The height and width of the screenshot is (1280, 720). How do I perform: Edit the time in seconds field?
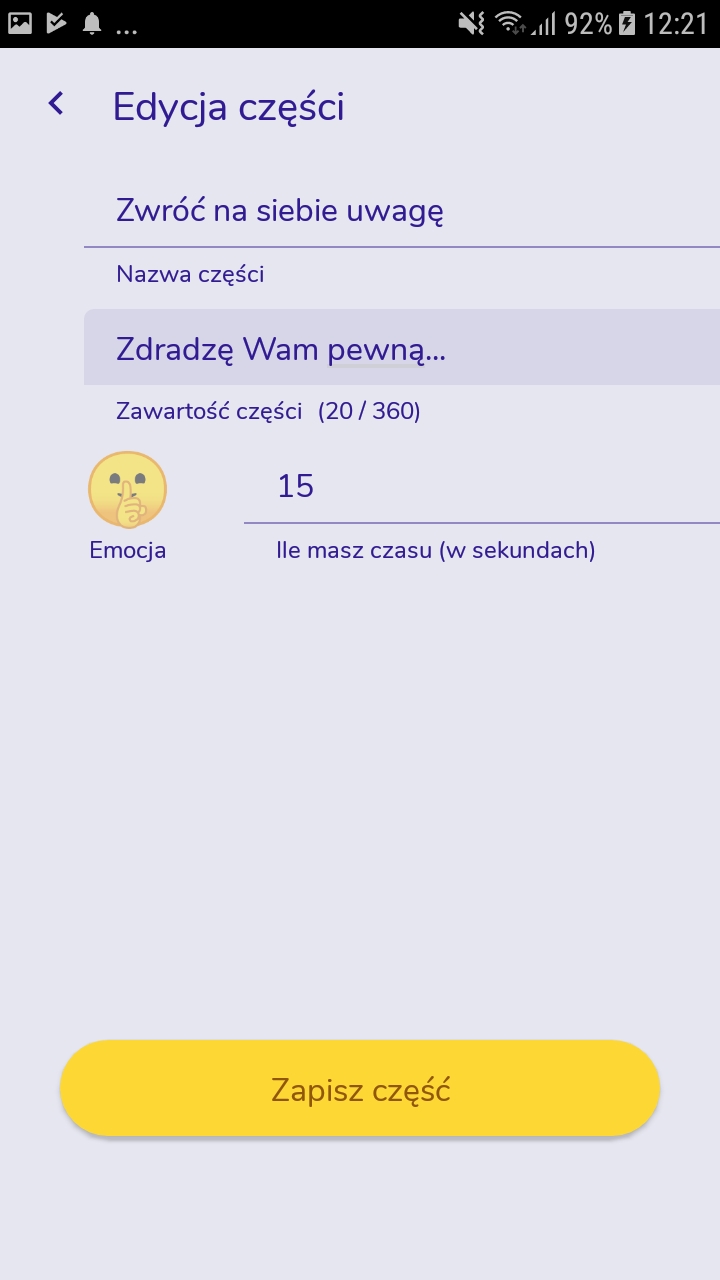coord(480,487)
